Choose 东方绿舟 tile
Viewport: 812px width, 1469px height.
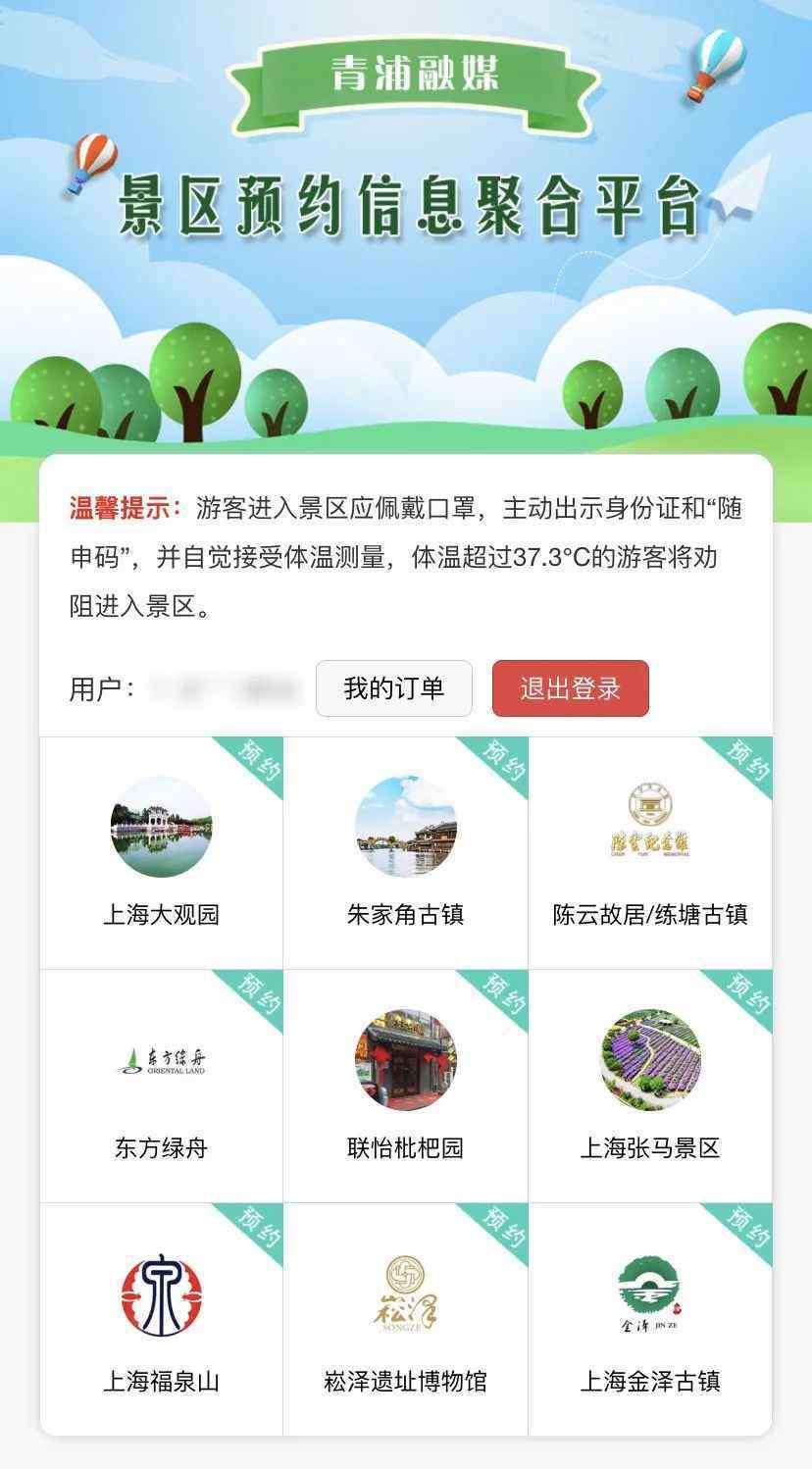tap(161, 1087)
